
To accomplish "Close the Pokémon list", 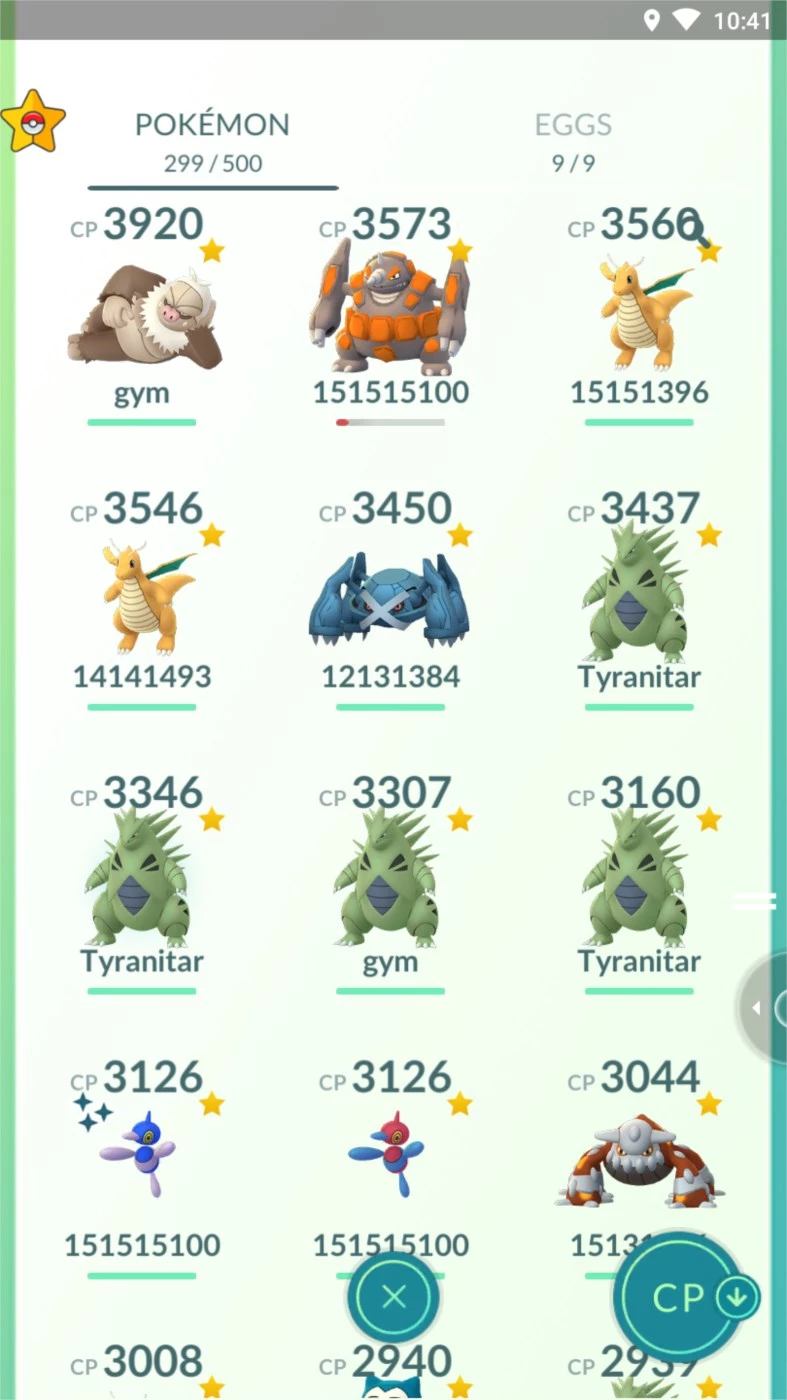I will (393, 1297).
